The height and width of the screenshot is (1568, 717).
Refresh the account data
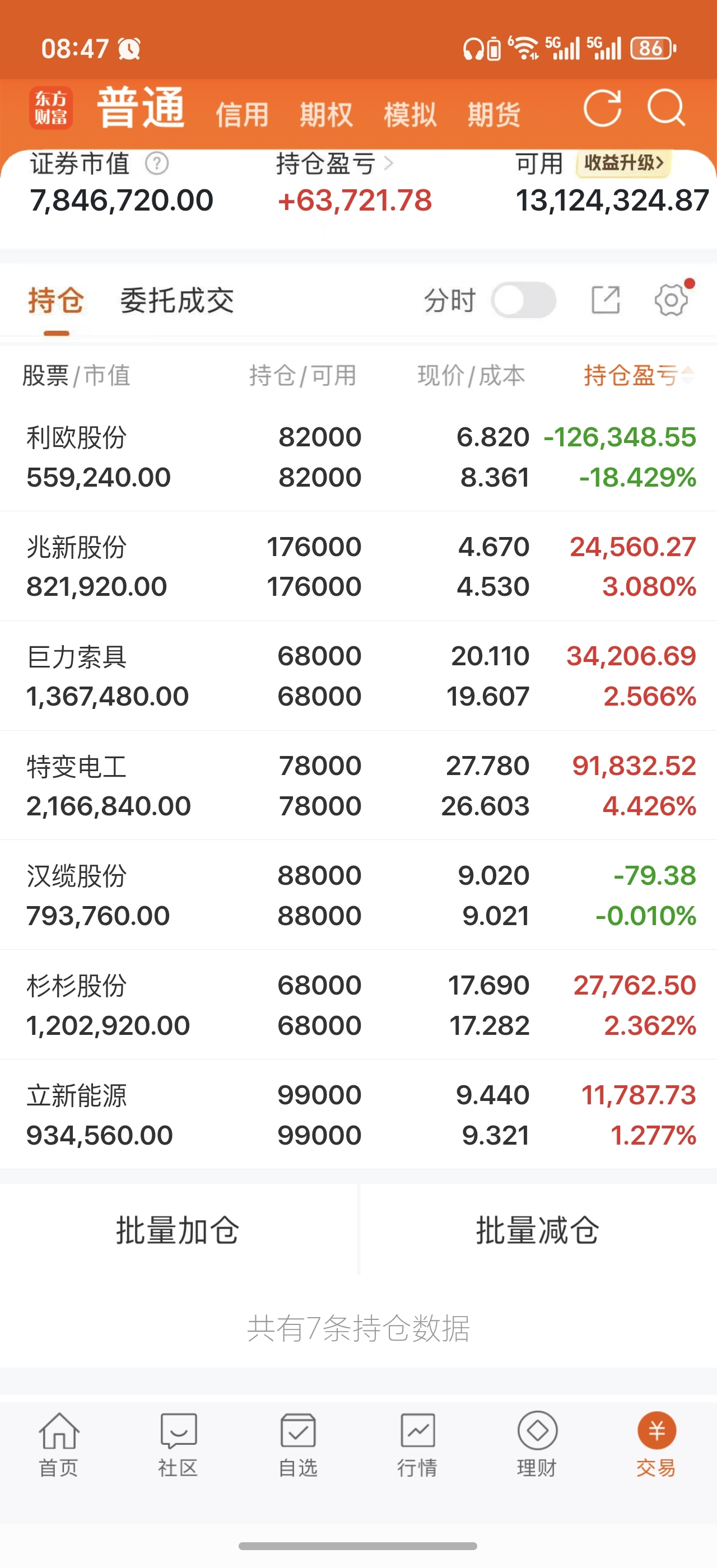602,108
